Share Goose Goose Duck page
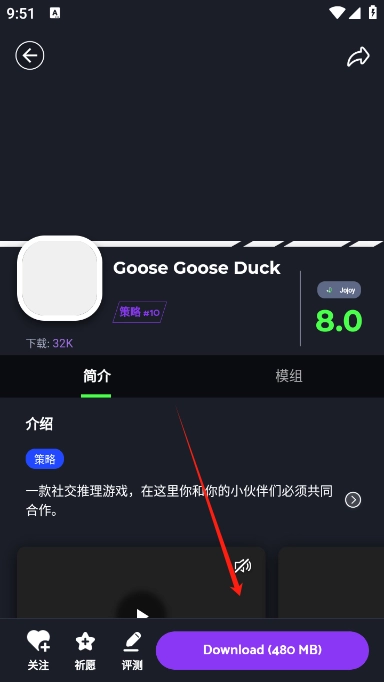The height and width of the screenshot is (682, 384). (358, 57)
